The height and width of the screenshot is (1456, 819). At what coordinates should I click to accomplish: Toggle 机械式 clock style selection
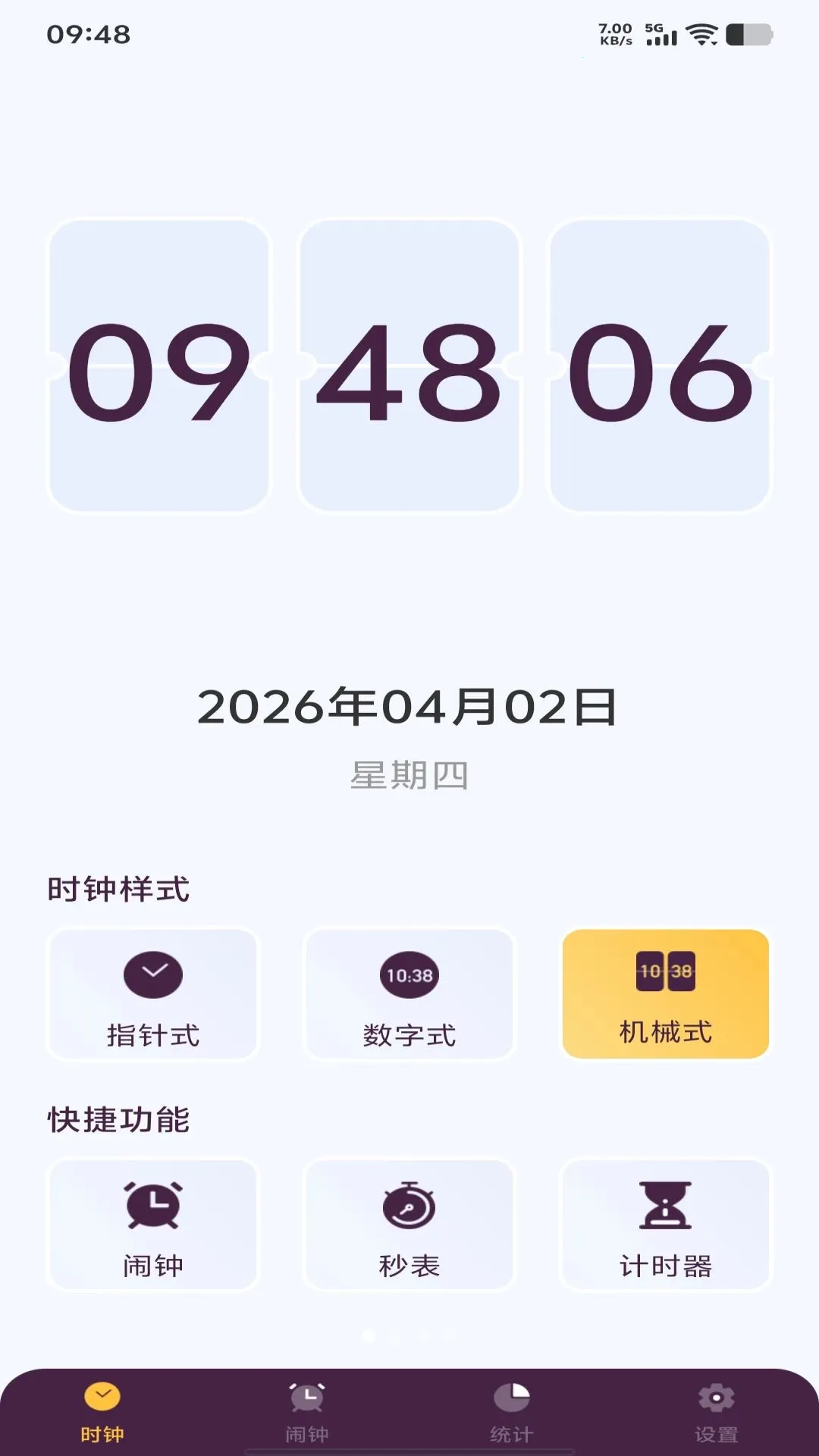click(664, 994)
